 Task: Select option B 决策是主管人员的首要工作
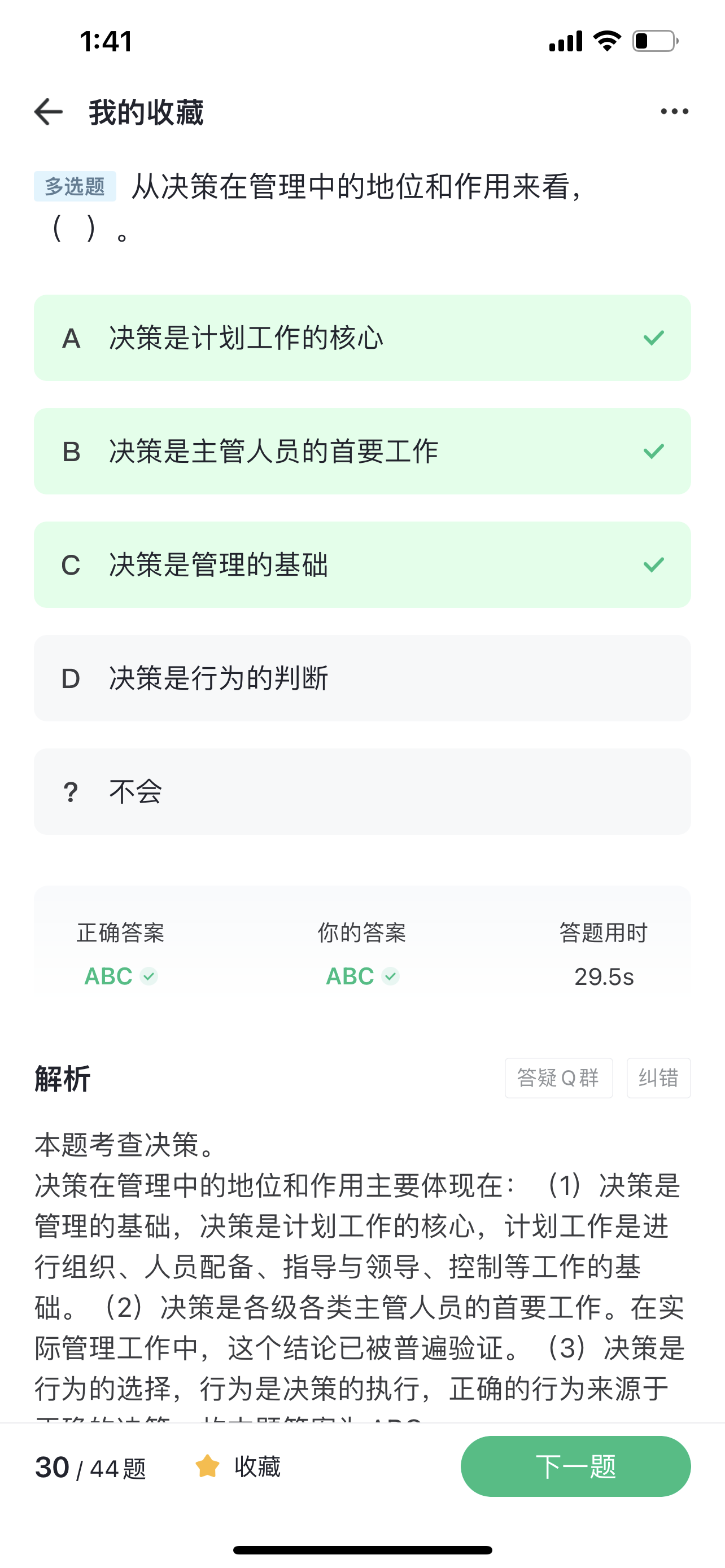coord(362,451)
